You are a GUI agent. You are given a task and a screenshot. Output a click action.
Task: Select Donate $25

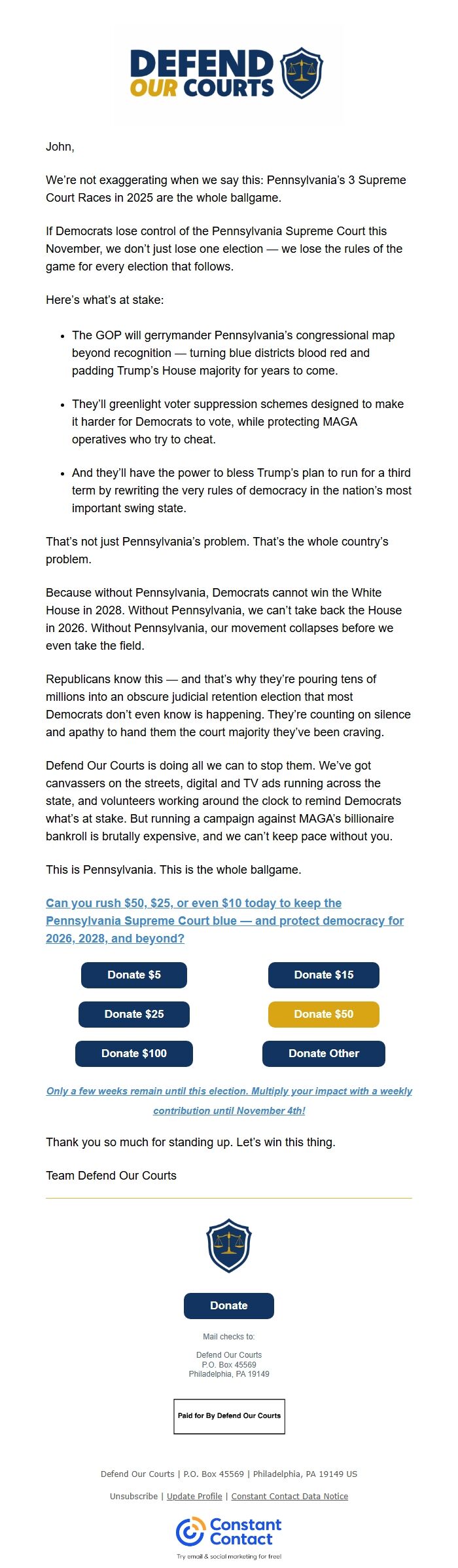[x=134, y=1014]
